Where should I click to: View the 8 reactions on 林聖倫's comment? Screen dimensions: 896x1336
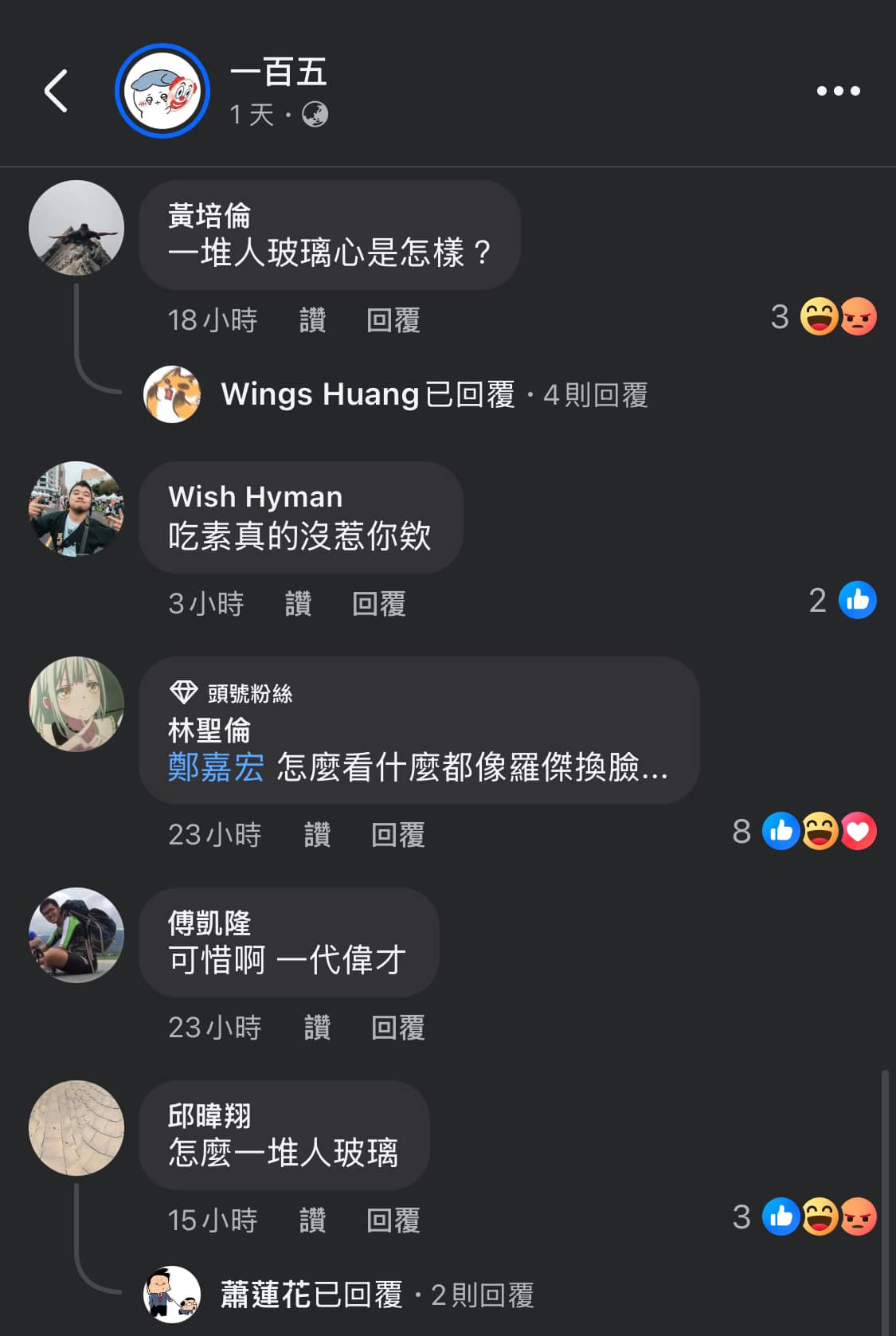point(804,832)
